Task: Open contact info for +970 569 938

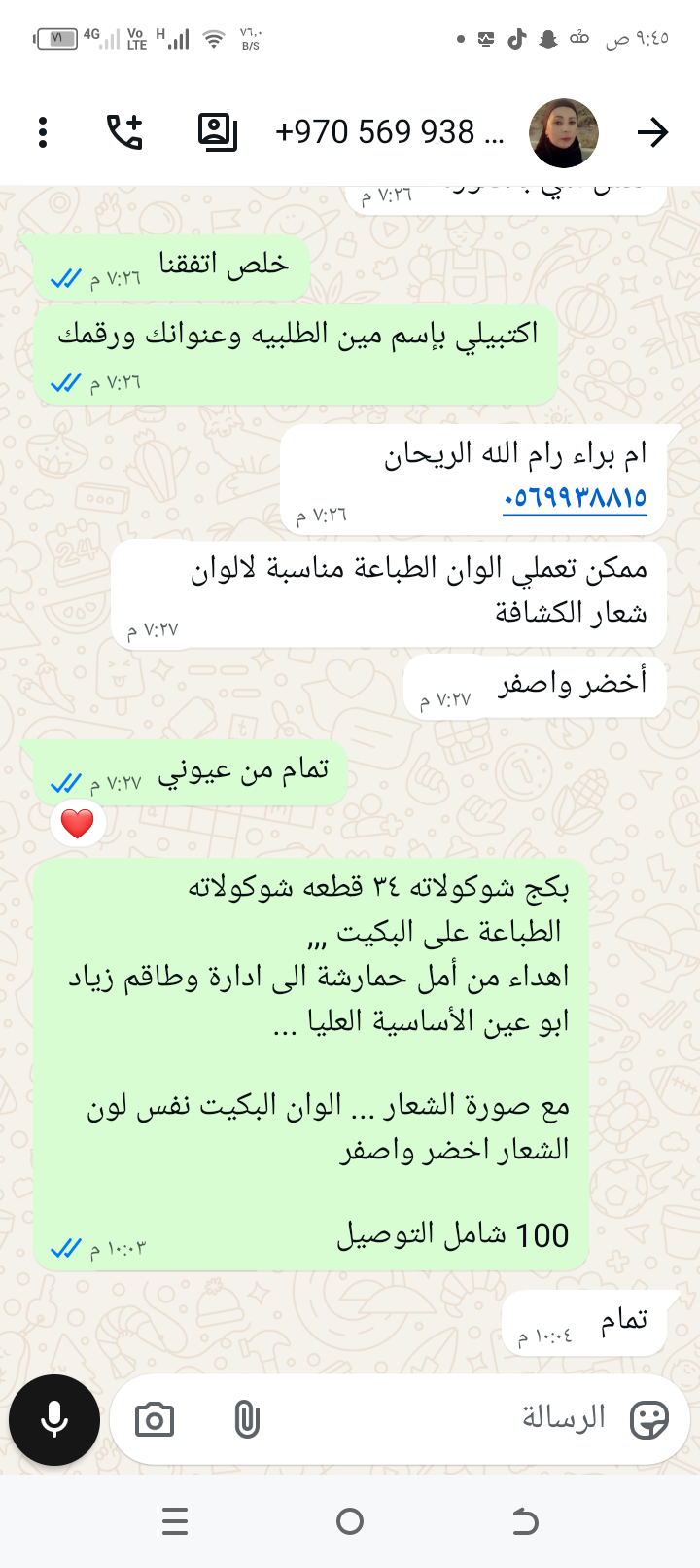Action: point(389,132)
